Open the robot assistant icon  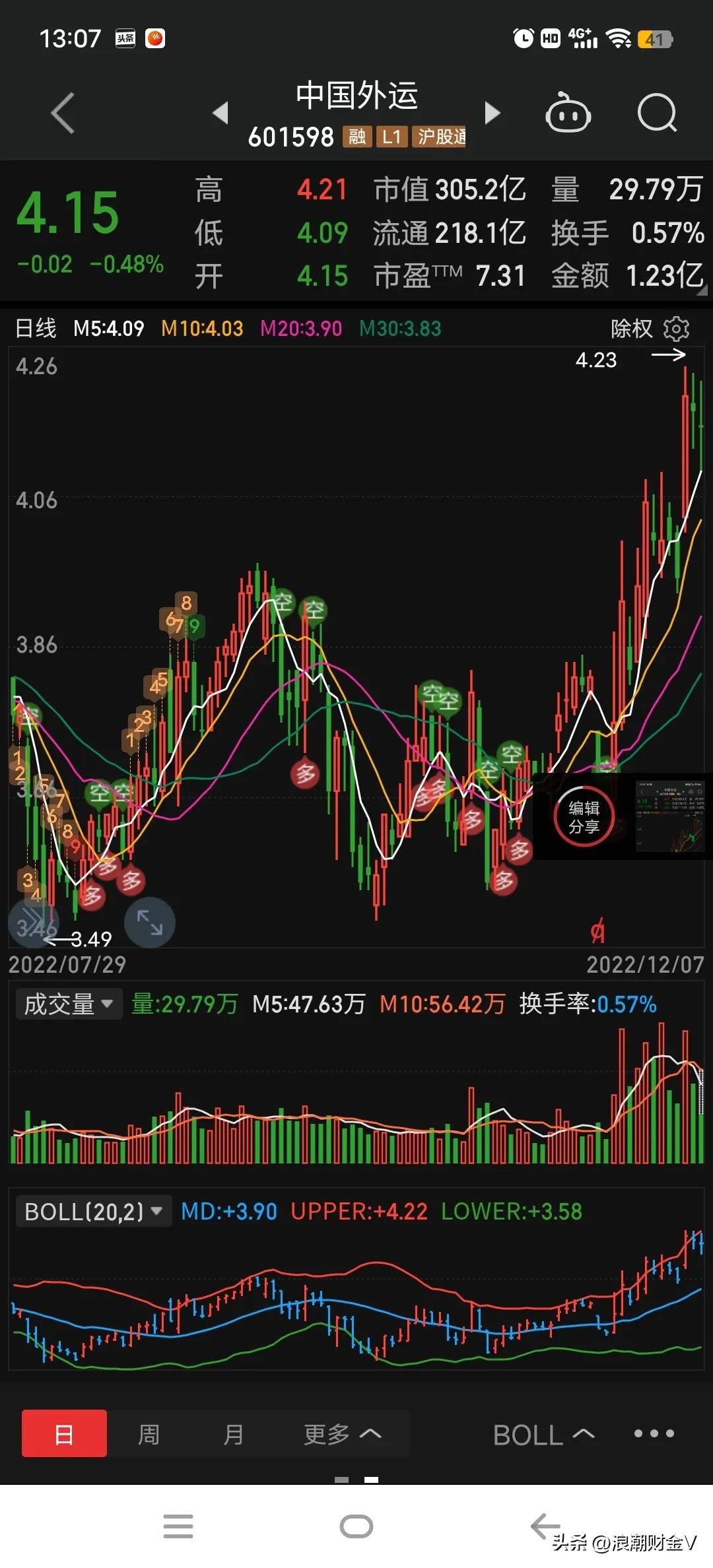[569, 114]
